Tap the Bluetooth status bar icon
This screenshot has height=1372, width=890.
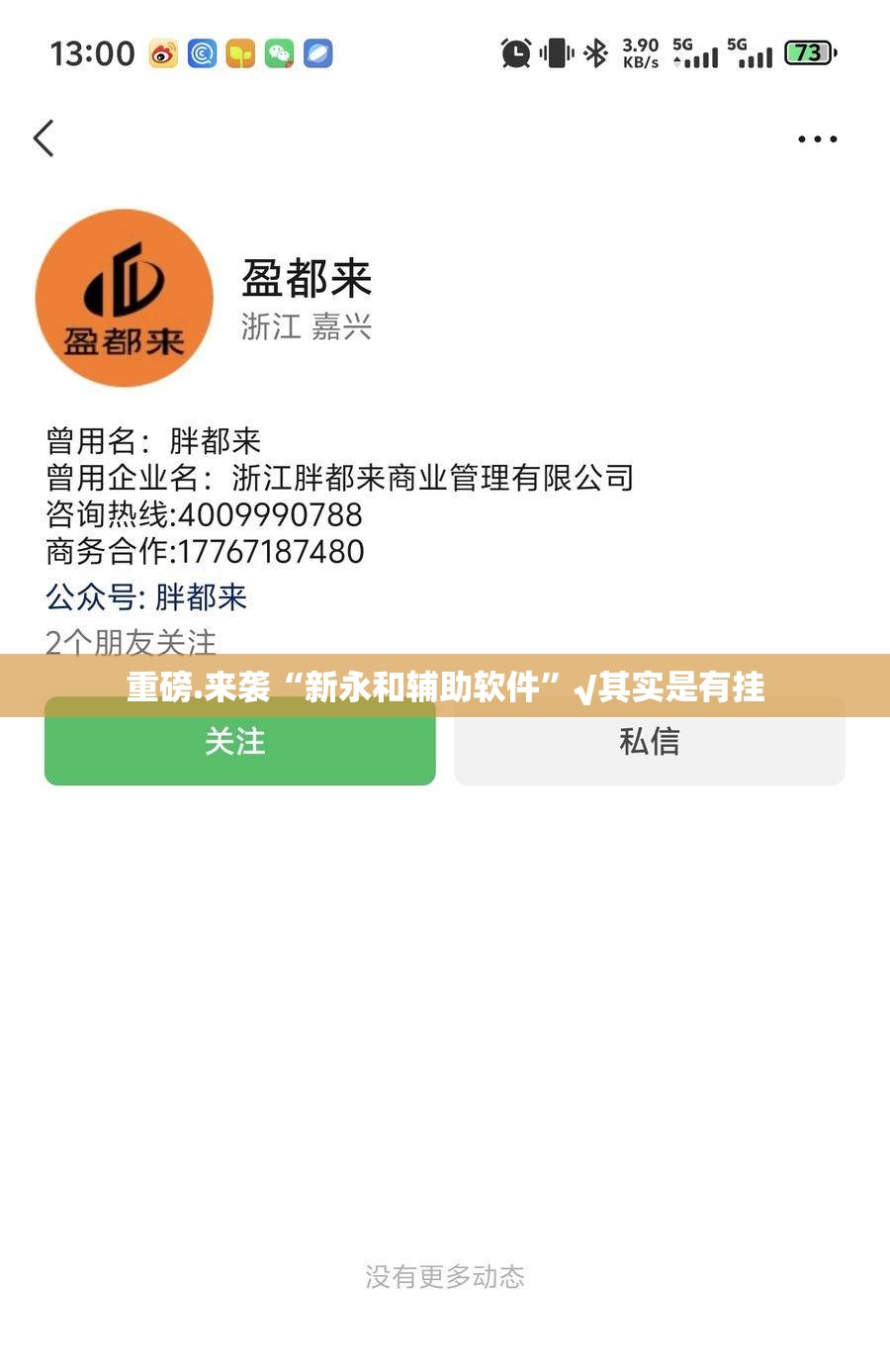click(x=594, y=53)
